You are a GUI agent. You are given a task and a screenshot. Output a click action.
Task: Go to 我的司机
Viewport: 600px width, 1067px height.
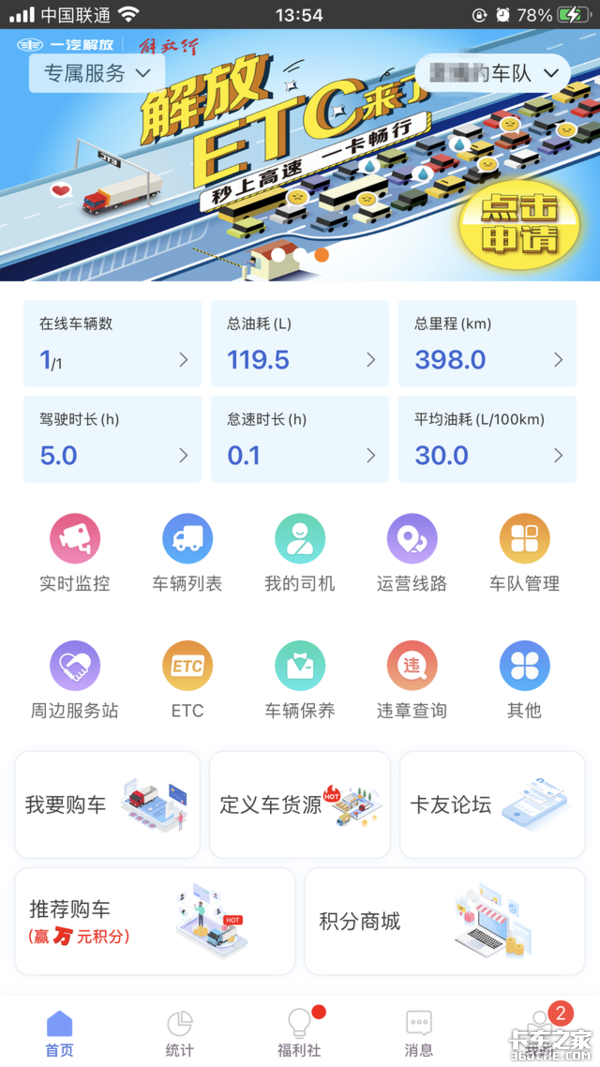pyautogui.click(x=300, y=553)
